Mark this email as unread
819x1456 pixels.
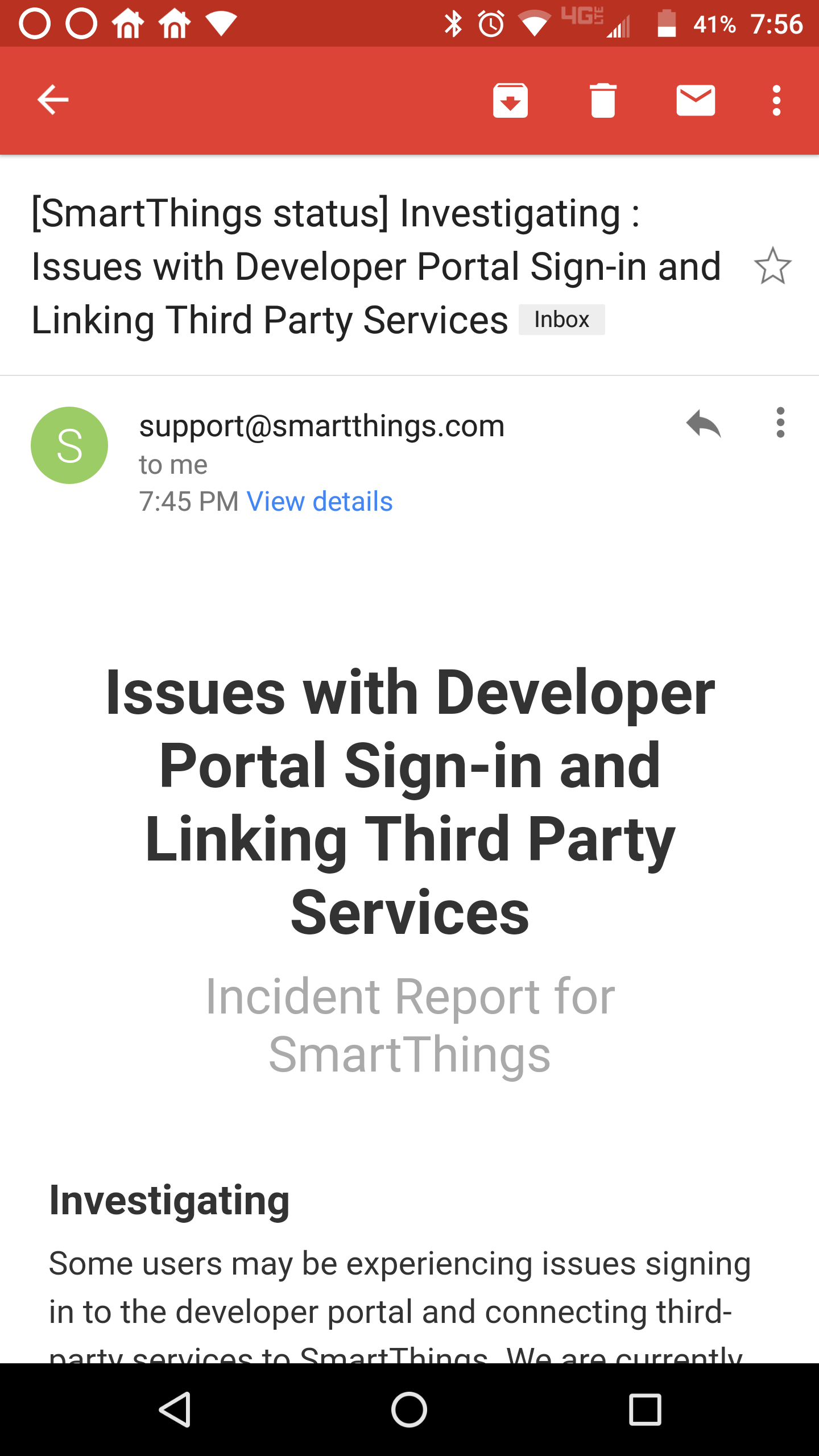[696, 100]
